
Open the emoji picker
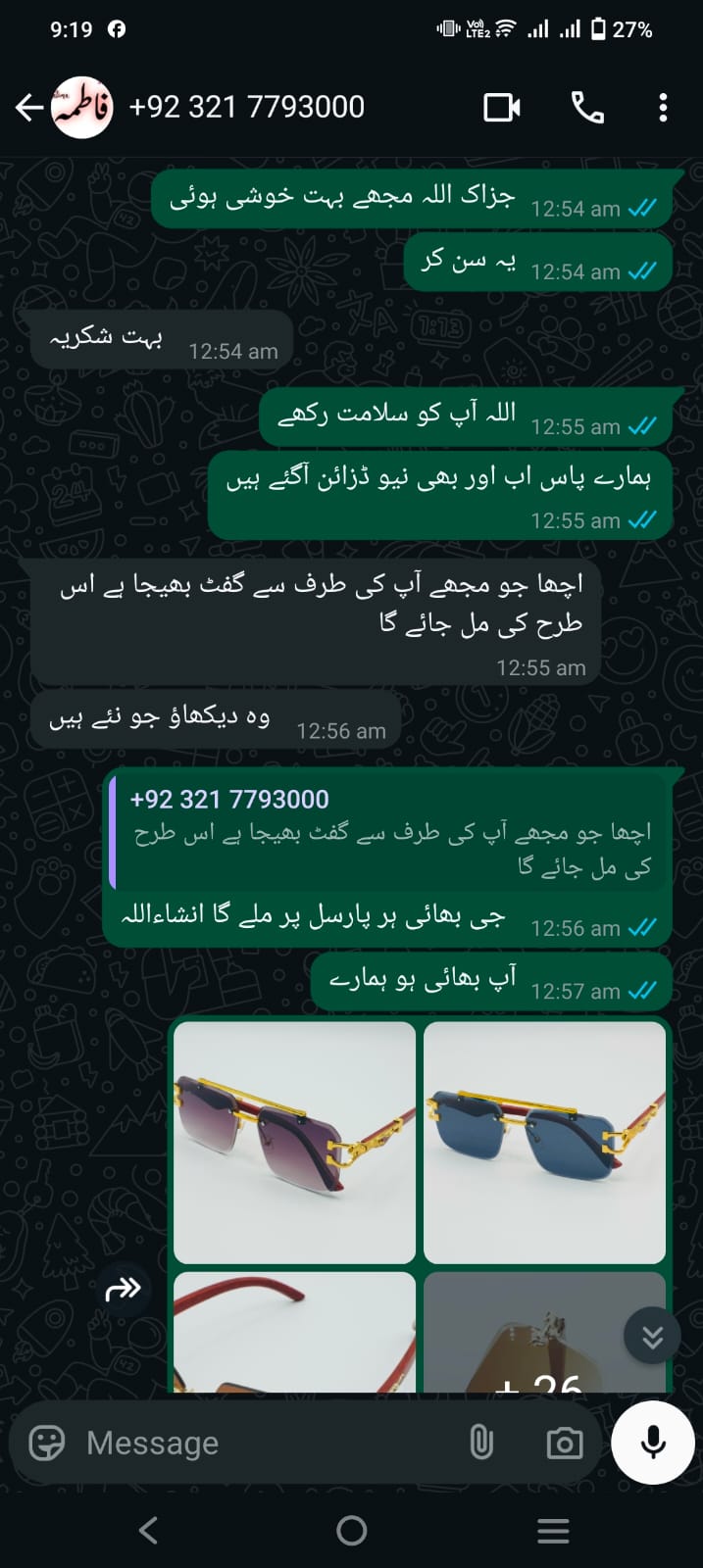(46, 1443)
